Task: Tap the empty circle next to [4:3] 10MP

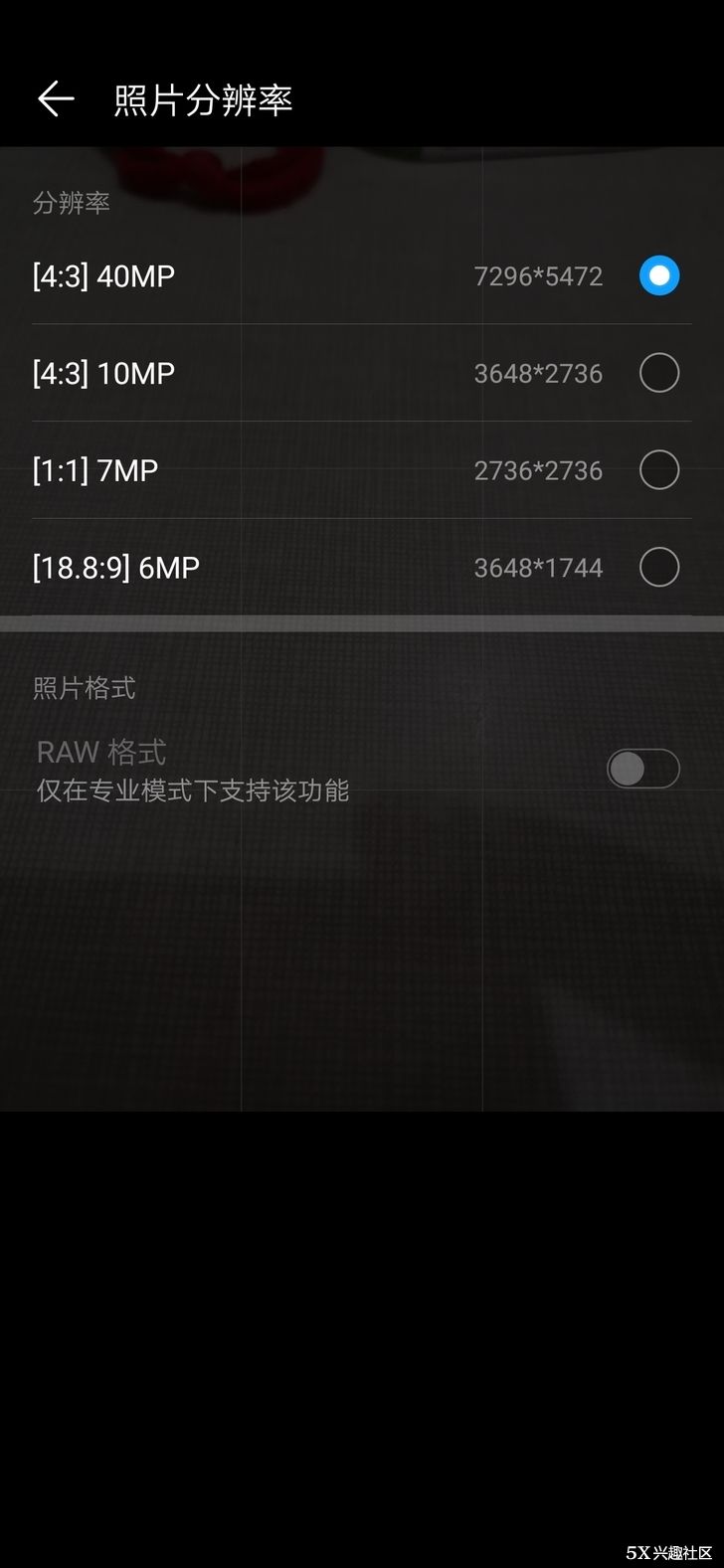Action: pos(658,373)
